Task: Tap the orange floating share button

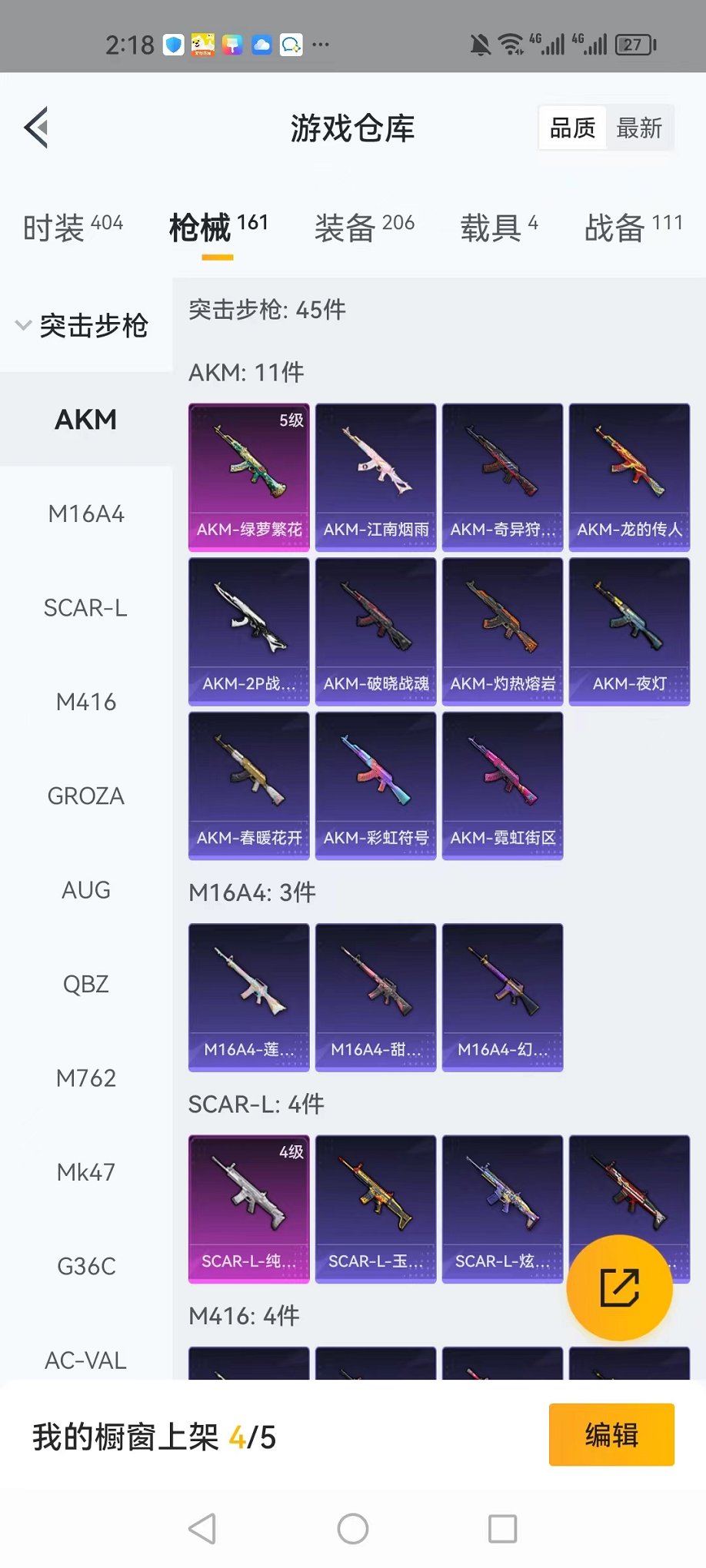Action: pyautogui.click(x=619, y=1287)
